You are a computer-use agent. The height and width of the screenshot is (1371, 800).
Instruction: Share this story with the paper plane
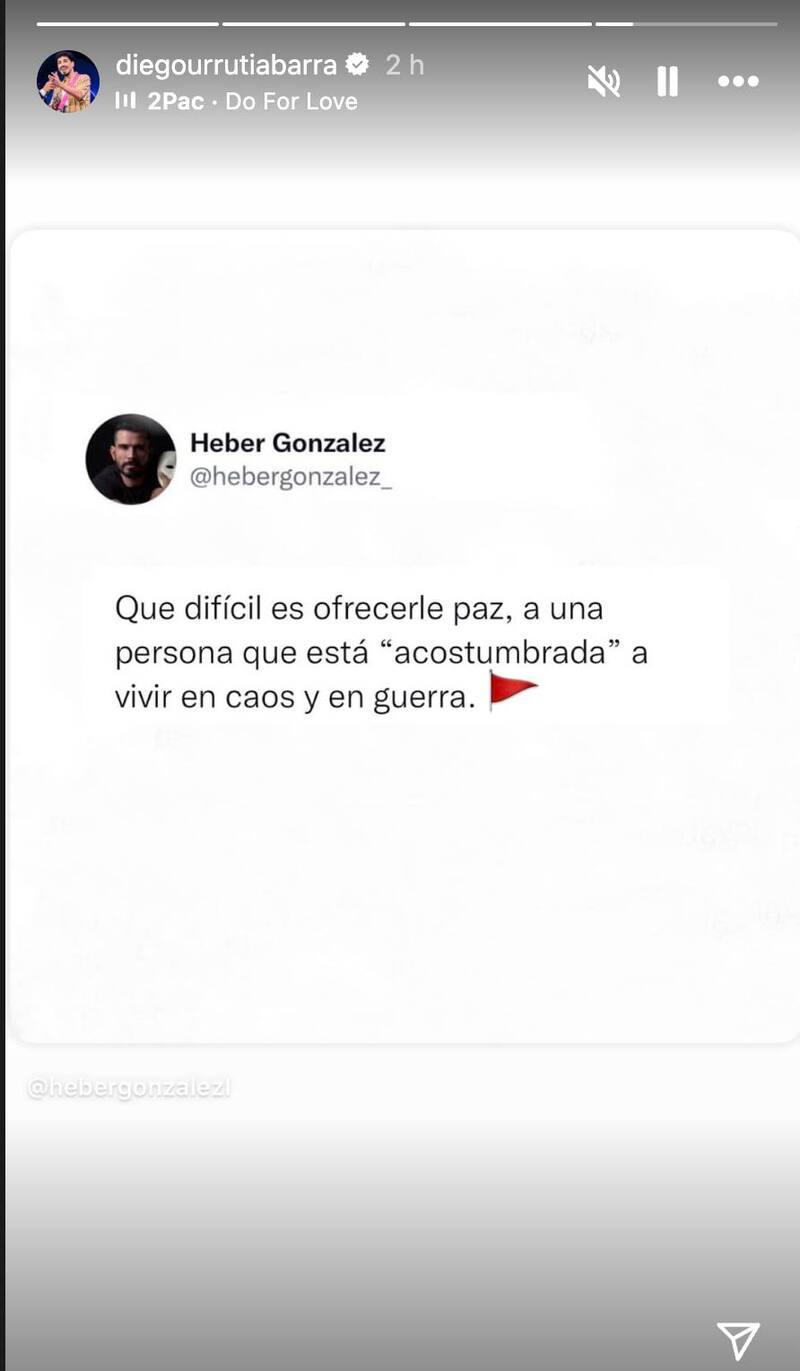tap(738, 1340)
